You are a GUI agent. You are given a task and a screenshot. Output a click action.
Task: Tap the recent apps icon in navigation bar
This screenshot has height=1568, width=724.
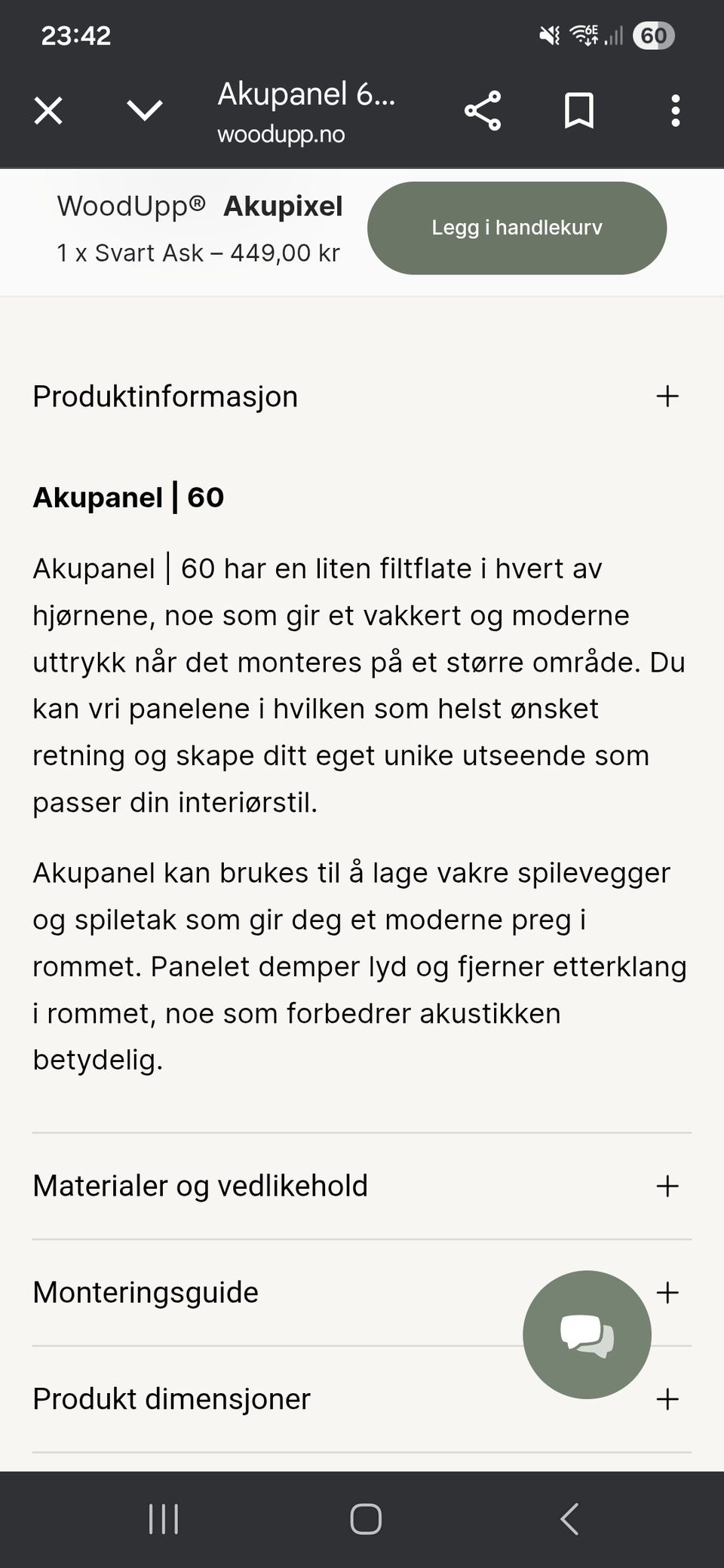164,1521
